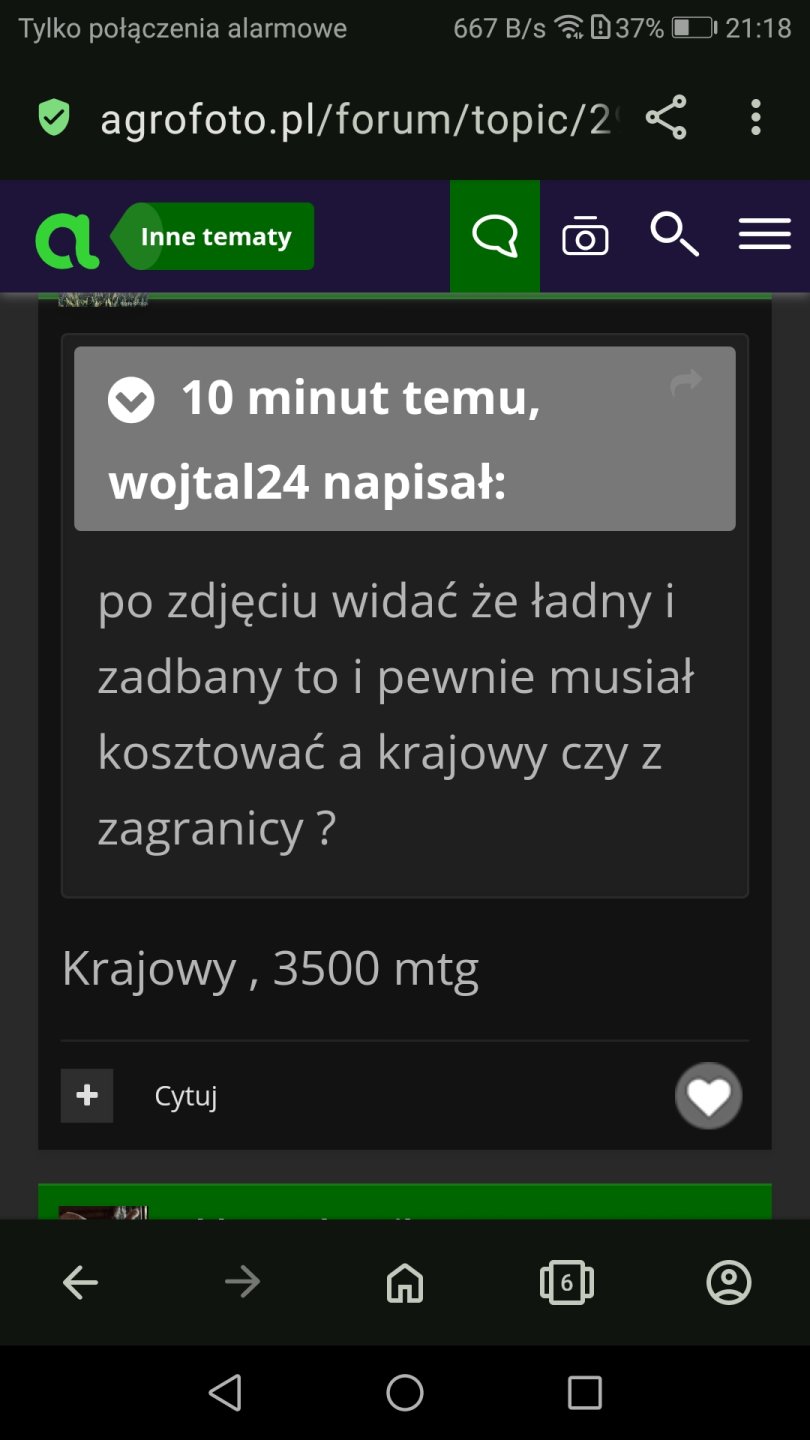
Task: Go back in the browser
Action: click(x=80, y=1283)
